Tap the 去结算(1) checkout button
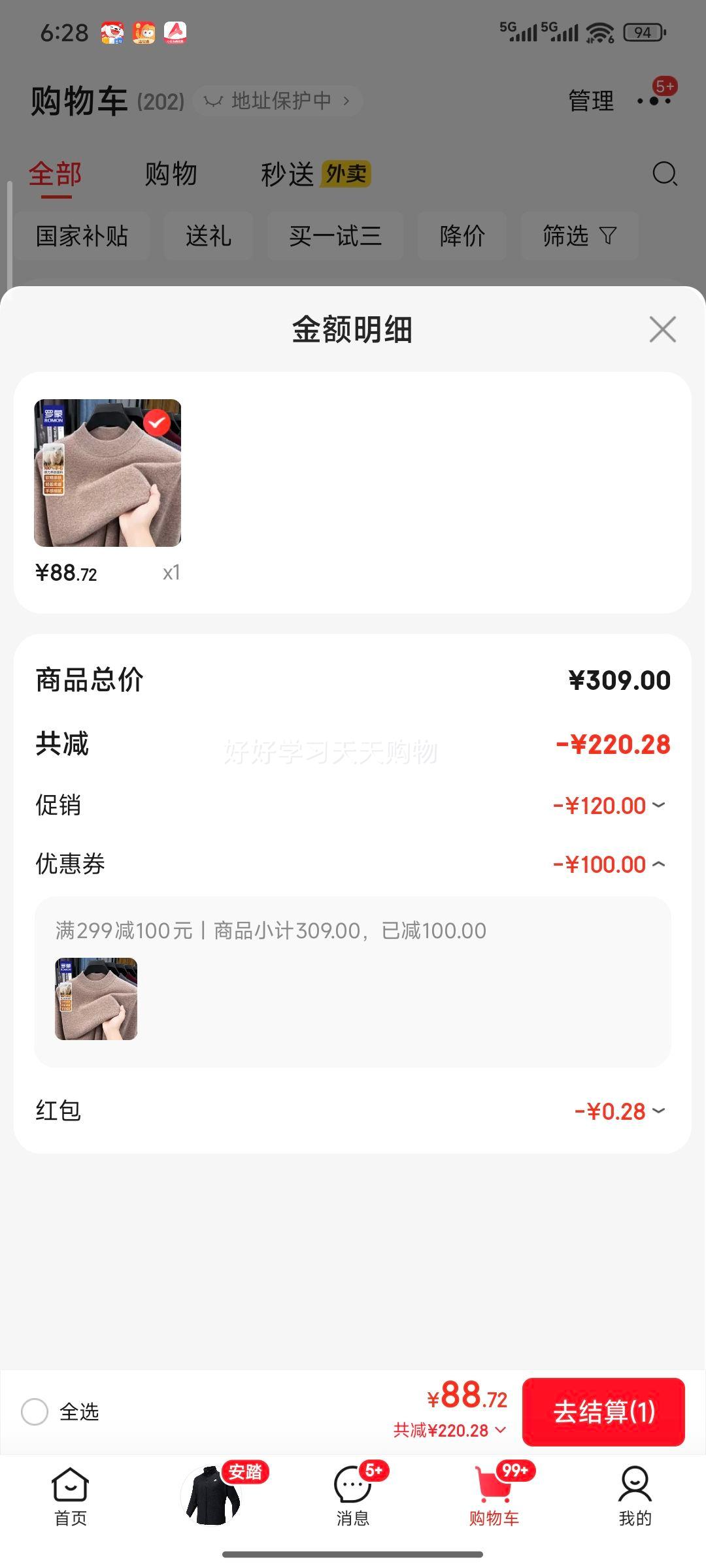The height and width of the screenshot is (1568, 706). click(603, 1411)
